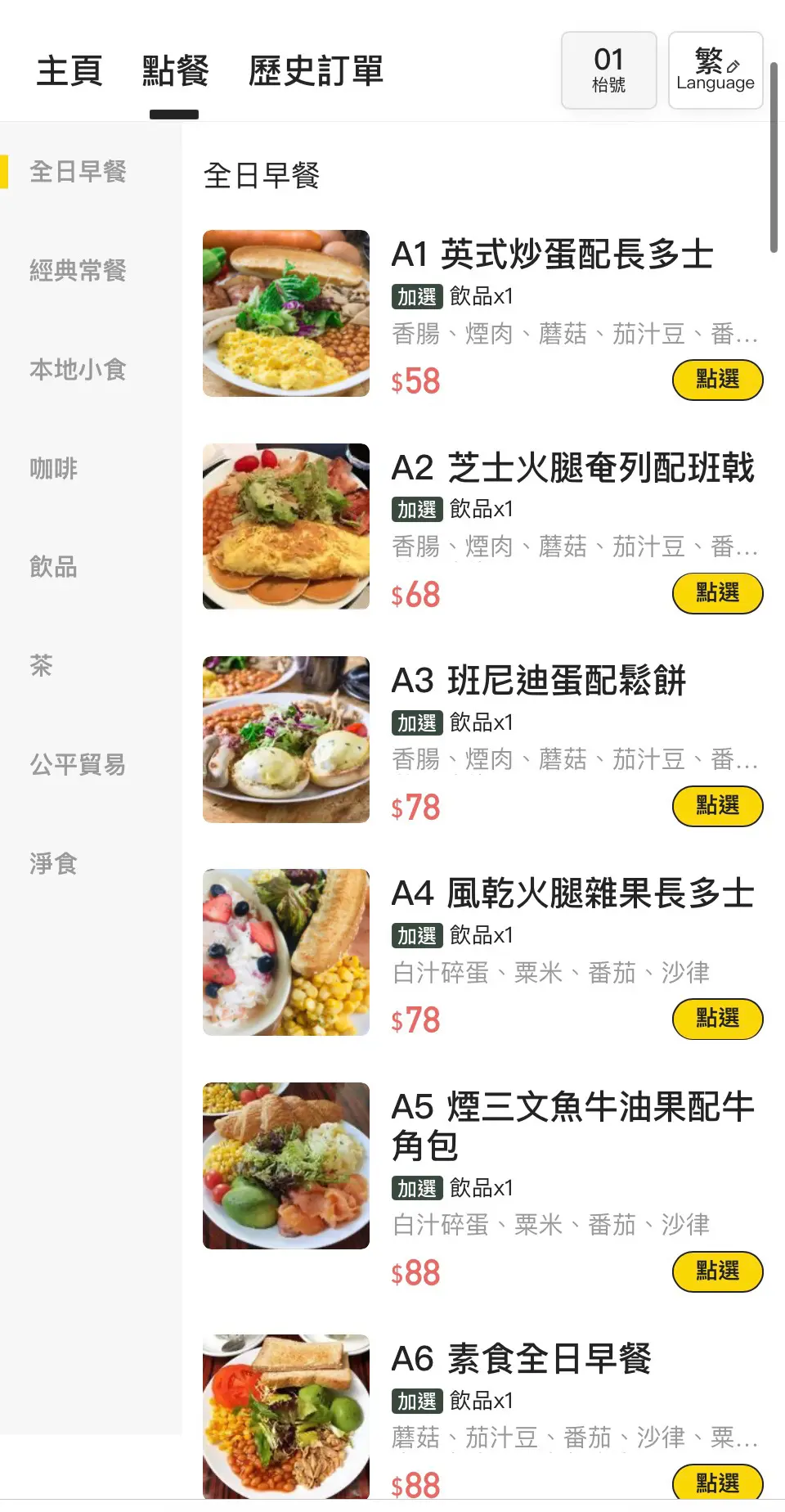
Task: Open the 本地小食 category
Action: [78, 370]
